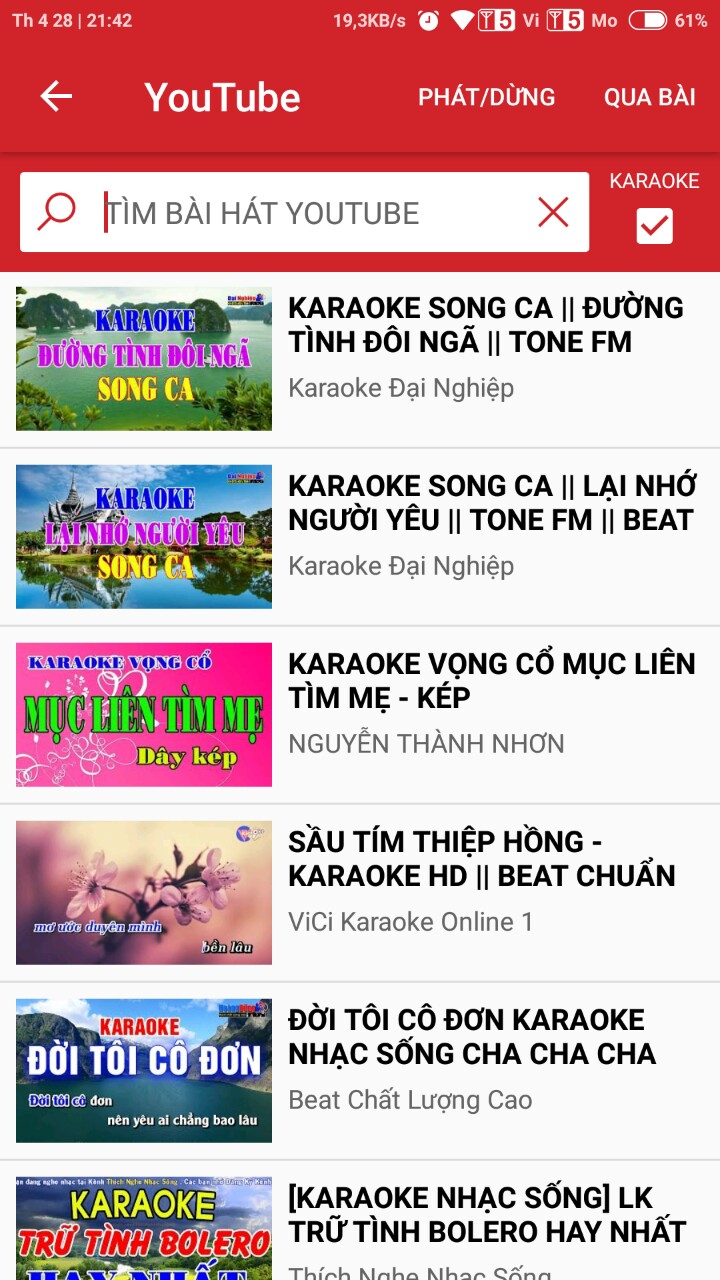Clear the search text with the X
This screenshot has height=1280, width=720.
(x=553, y=212)
